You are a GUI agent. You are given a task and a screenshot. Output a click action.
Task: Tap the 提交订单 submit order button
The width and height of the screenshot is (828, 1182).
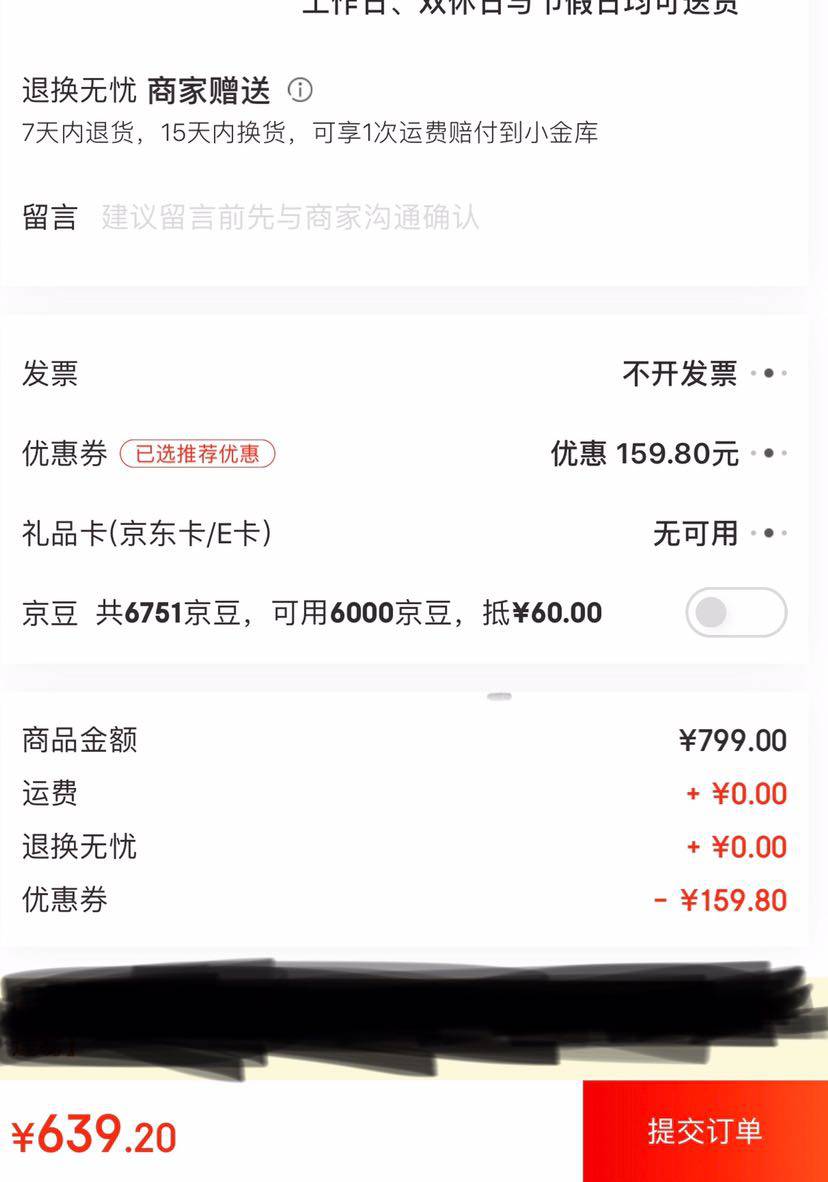[704, 1131]
